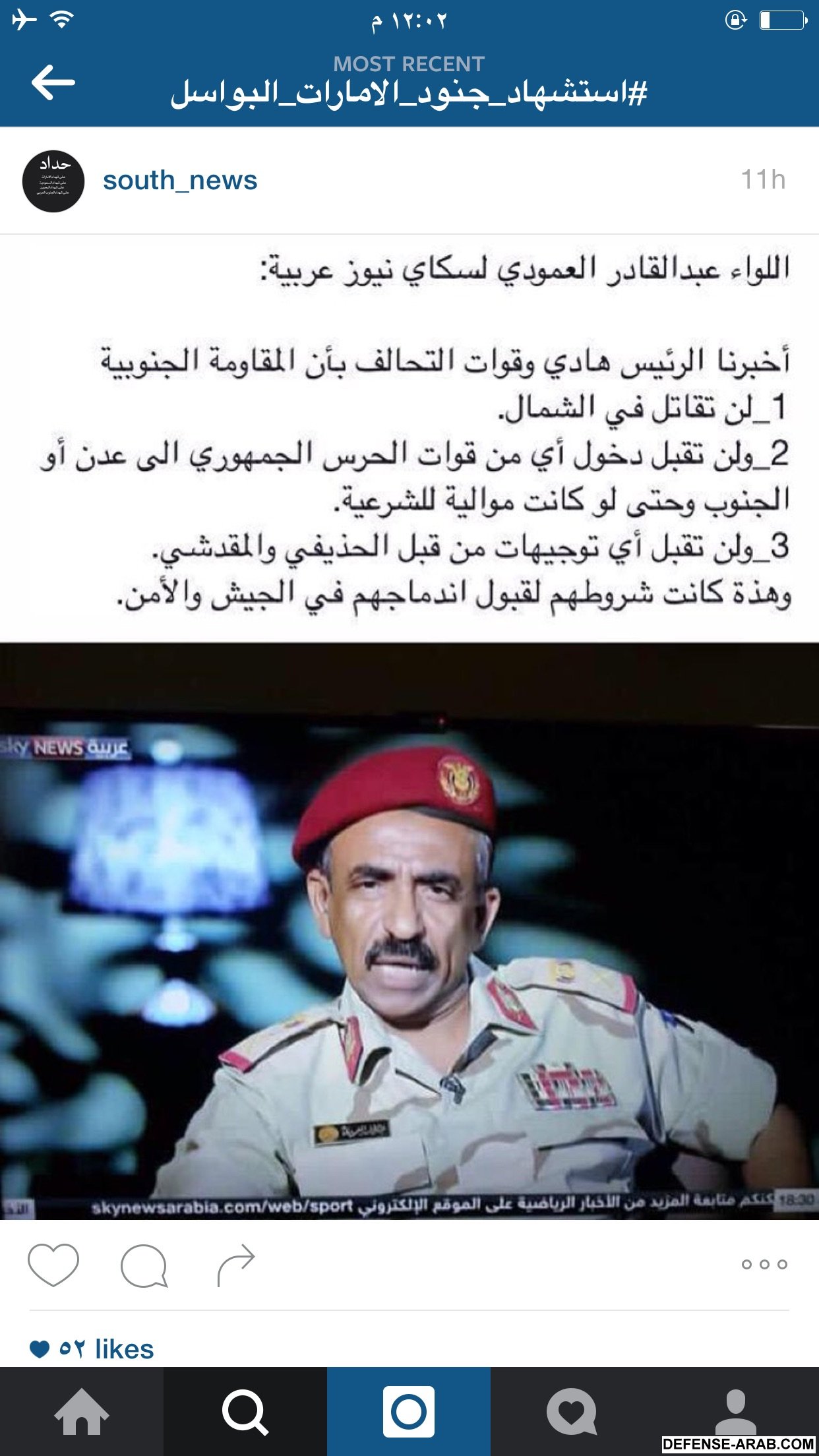Go back using the arrow in the header
The image size is (819, 1456).
[53, 82]
